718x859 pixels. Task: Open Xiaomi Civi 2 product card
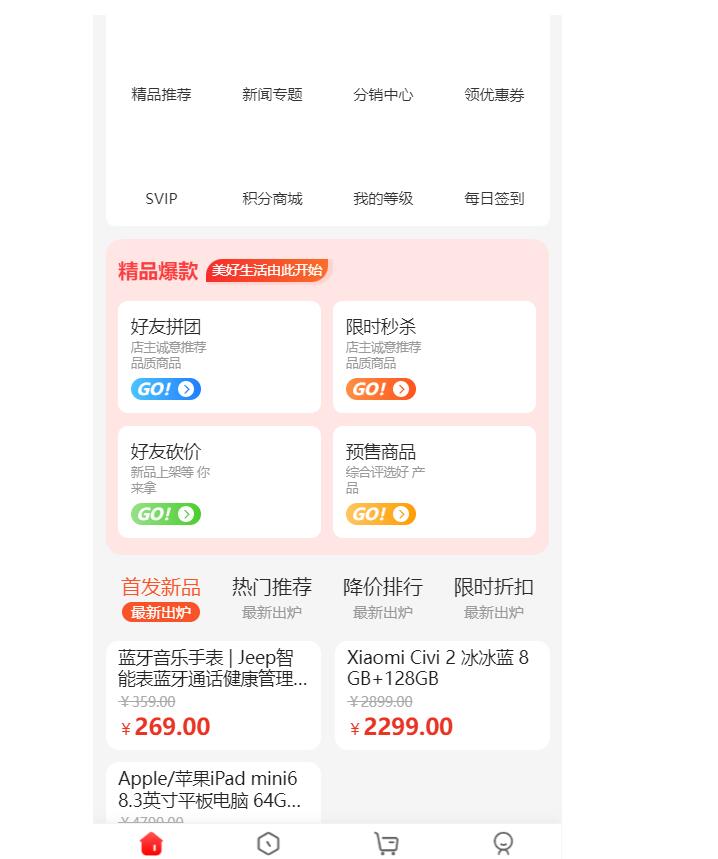pos(442,695)
